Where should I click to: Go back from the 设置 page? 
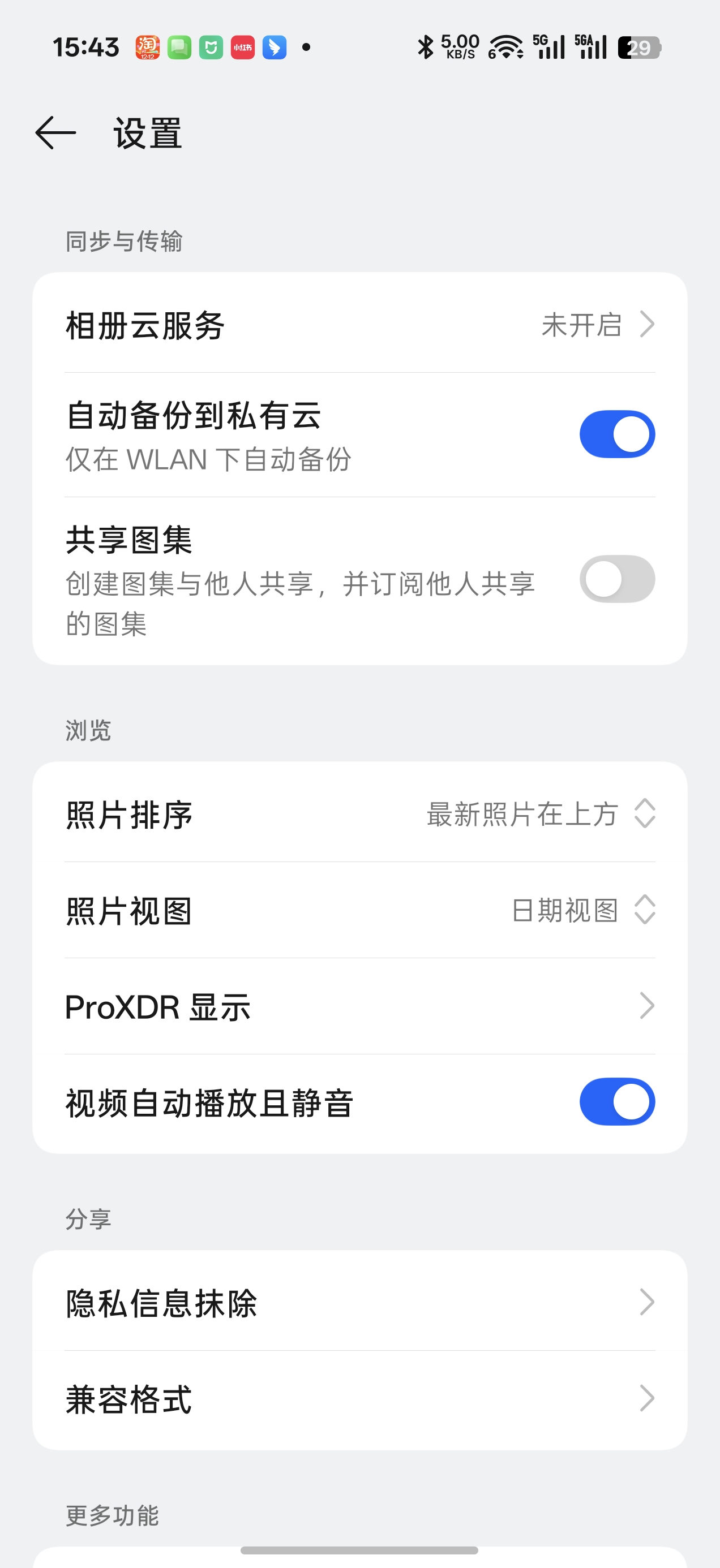[x=55, y=133]
